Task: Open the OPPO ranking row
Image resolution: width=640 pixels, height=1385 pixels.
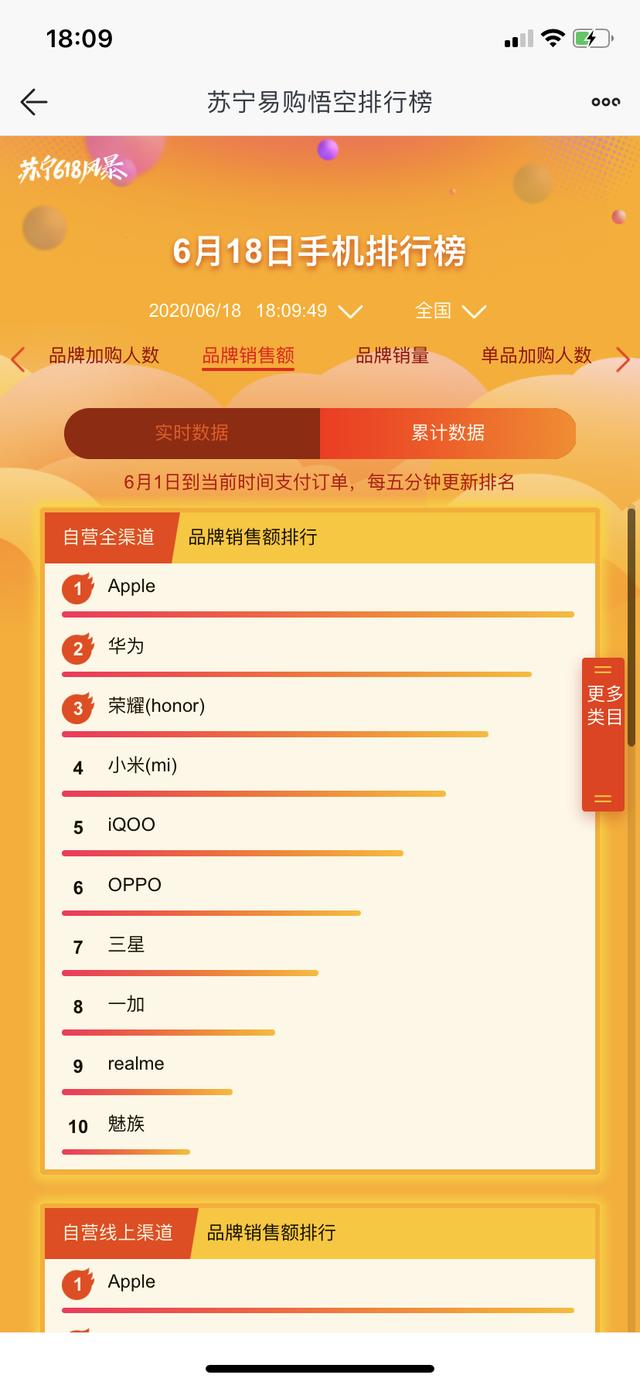Action: (320, 893)
